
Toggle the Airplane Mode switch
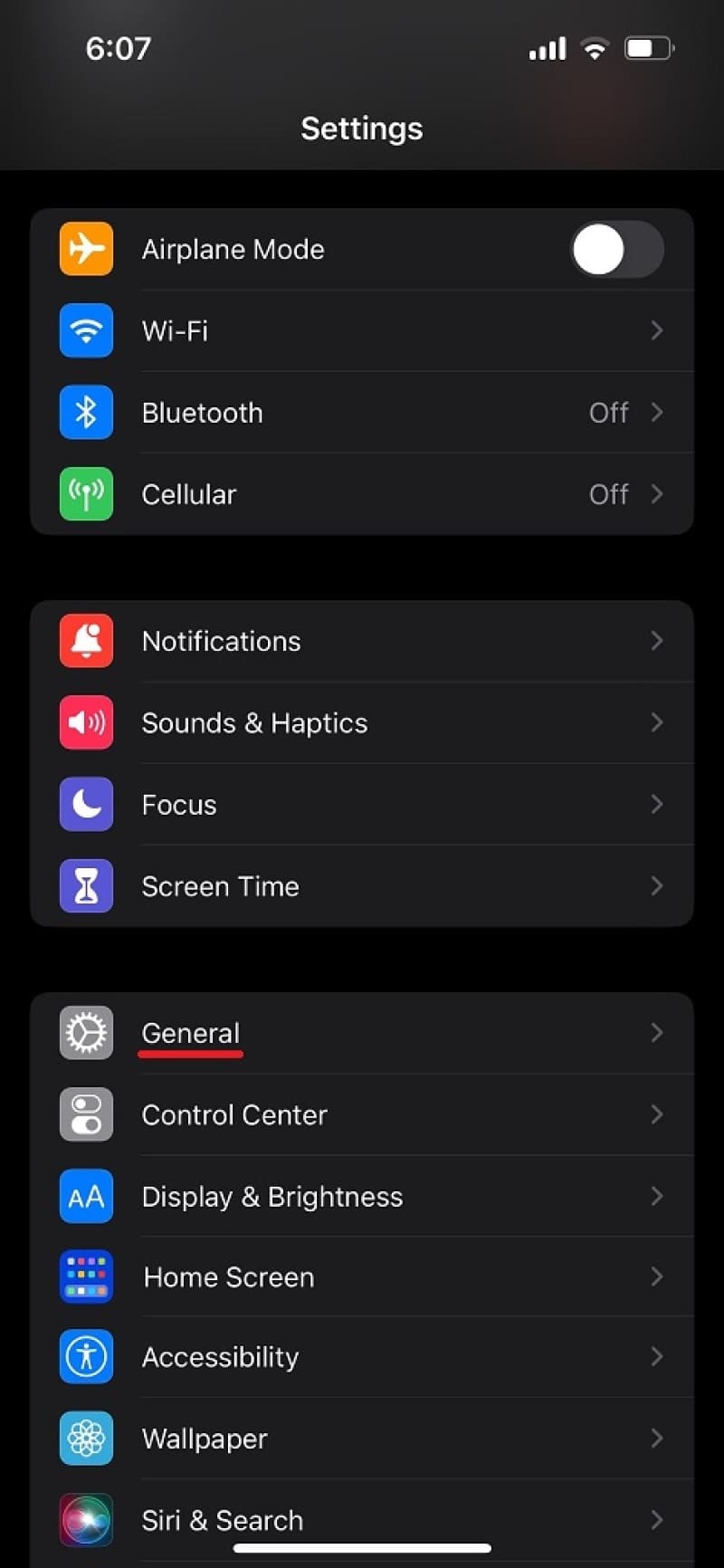[616, 249]
